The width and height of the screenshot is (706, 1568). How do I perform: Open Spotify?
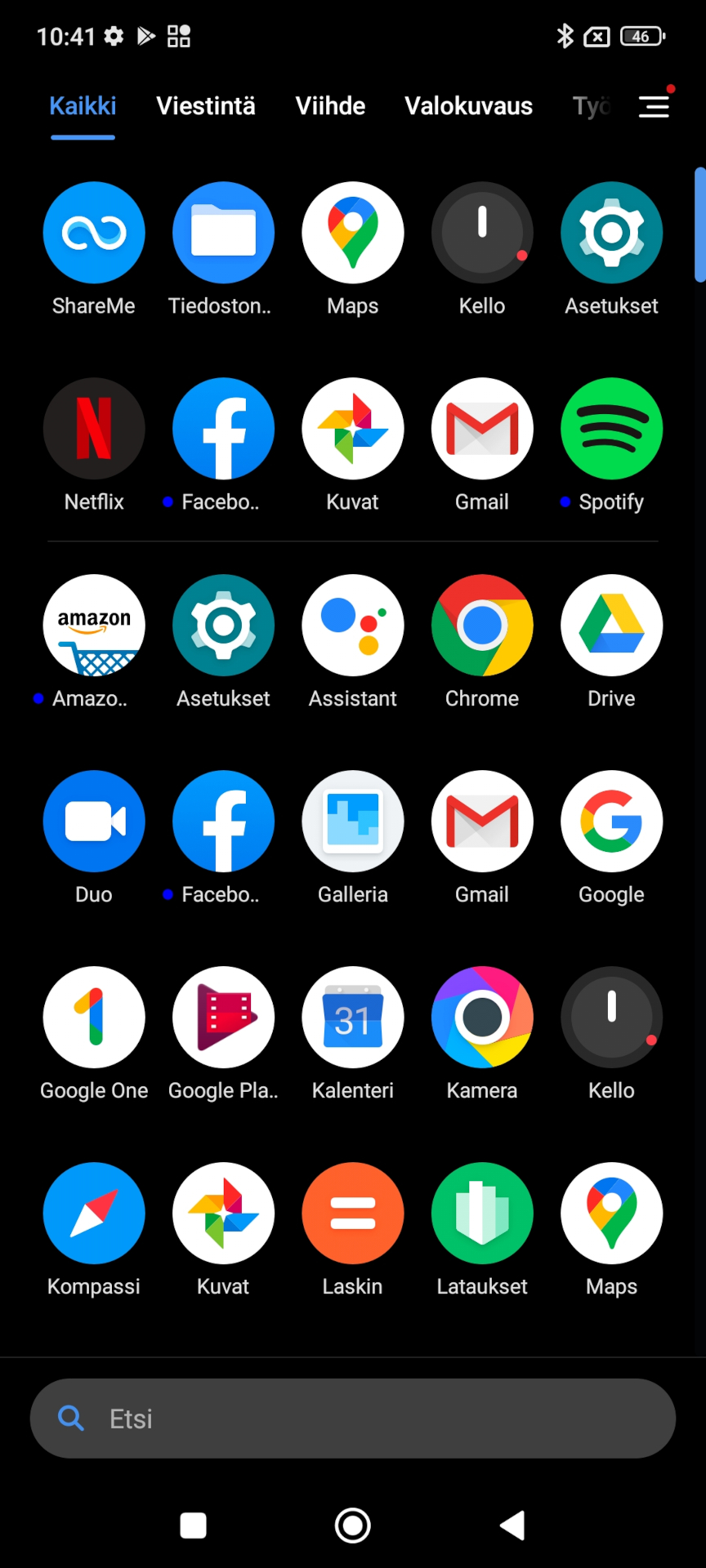[x=611, y=430]
